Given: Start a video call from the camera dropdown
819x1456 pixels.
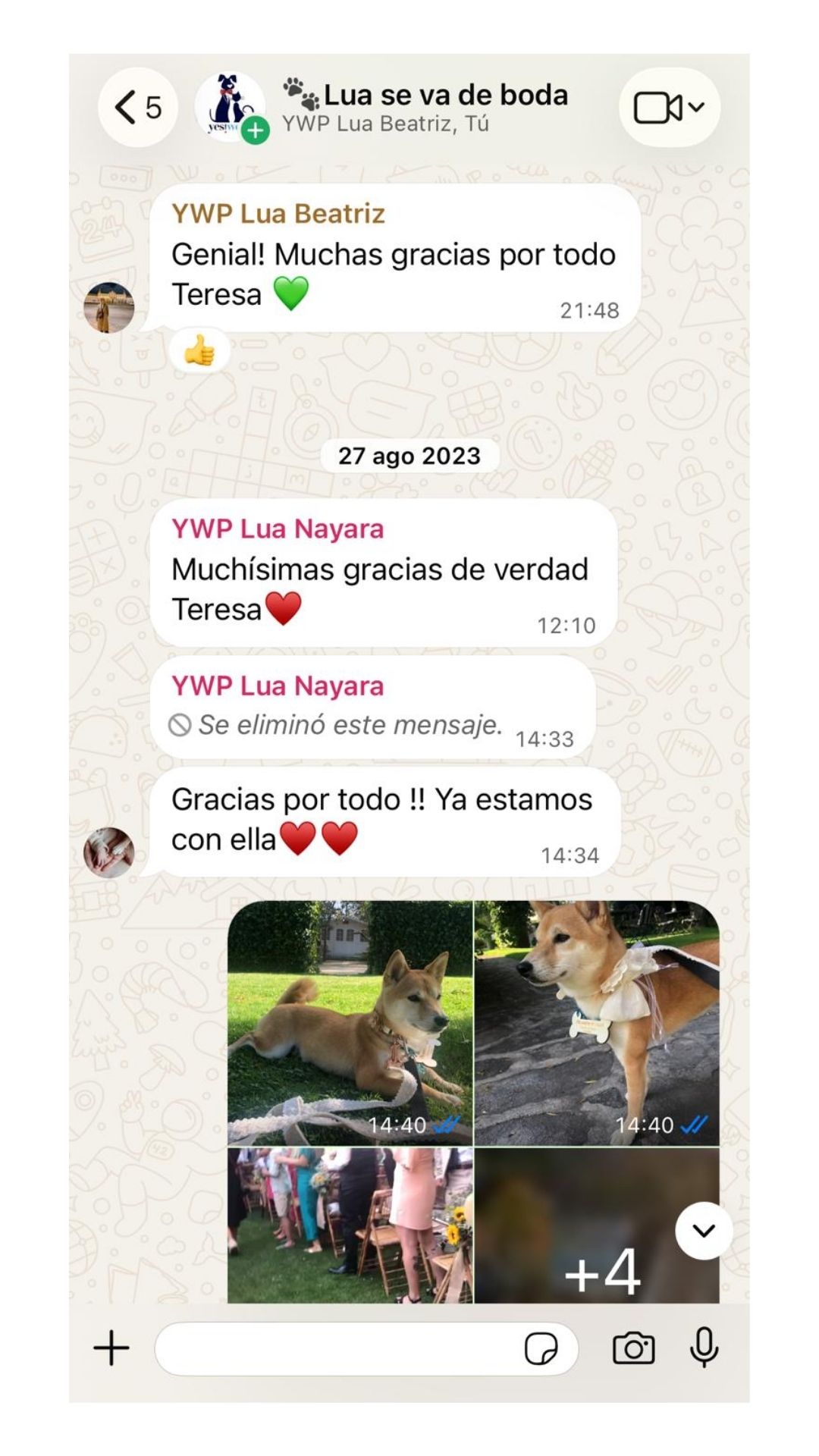Looking at the screenshot, I should [669, 107].
